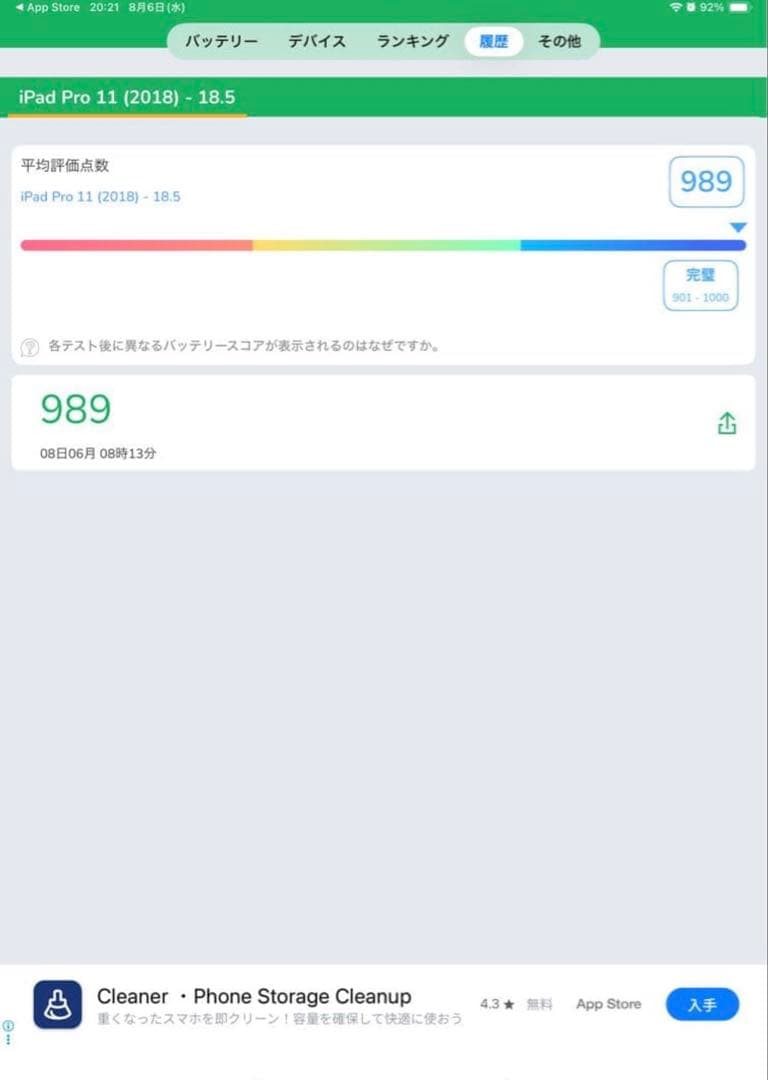Viewport: 768px width, 1080px height.
Task: Select the ランキング tab
Action: [x=411, y=42]
